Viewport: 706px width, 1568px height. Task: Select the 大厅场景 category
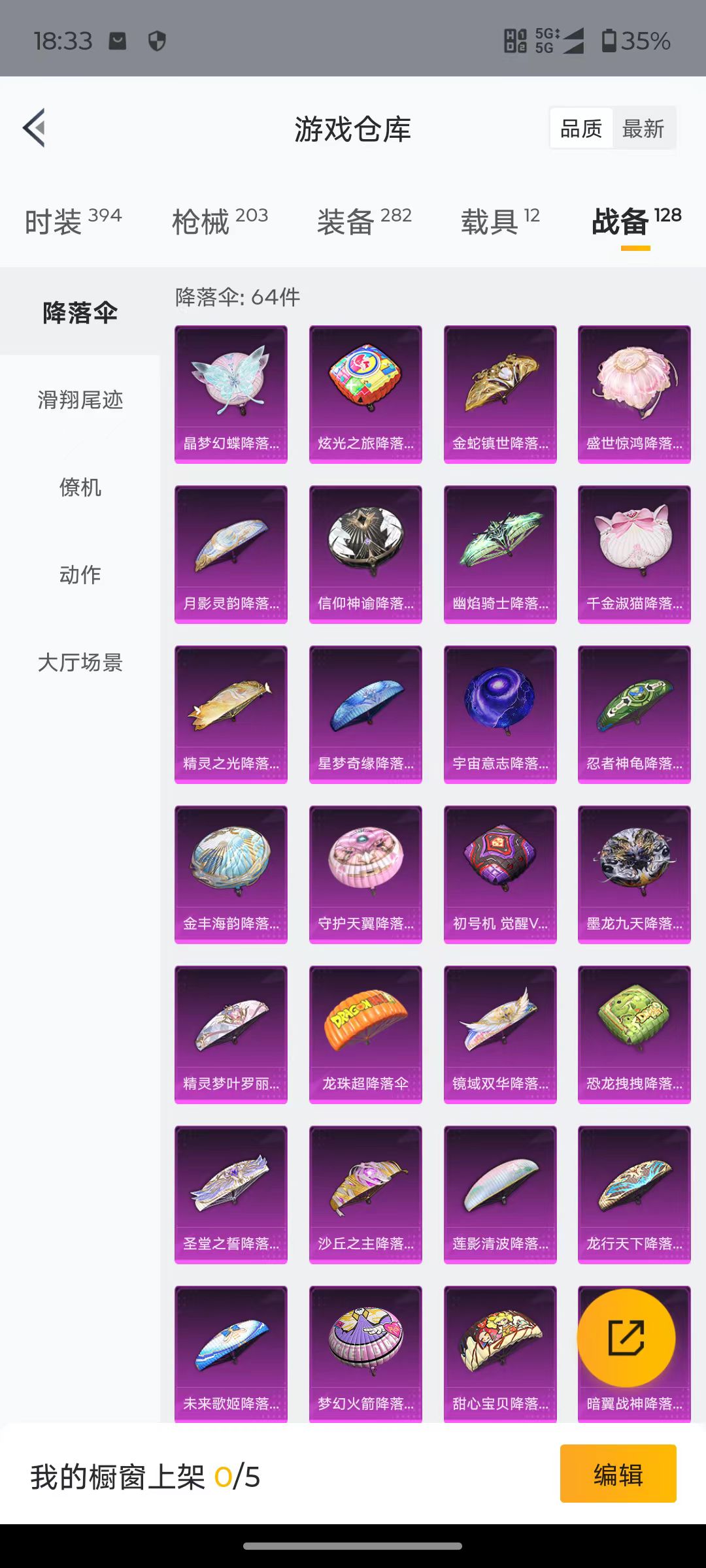[80, 662]
